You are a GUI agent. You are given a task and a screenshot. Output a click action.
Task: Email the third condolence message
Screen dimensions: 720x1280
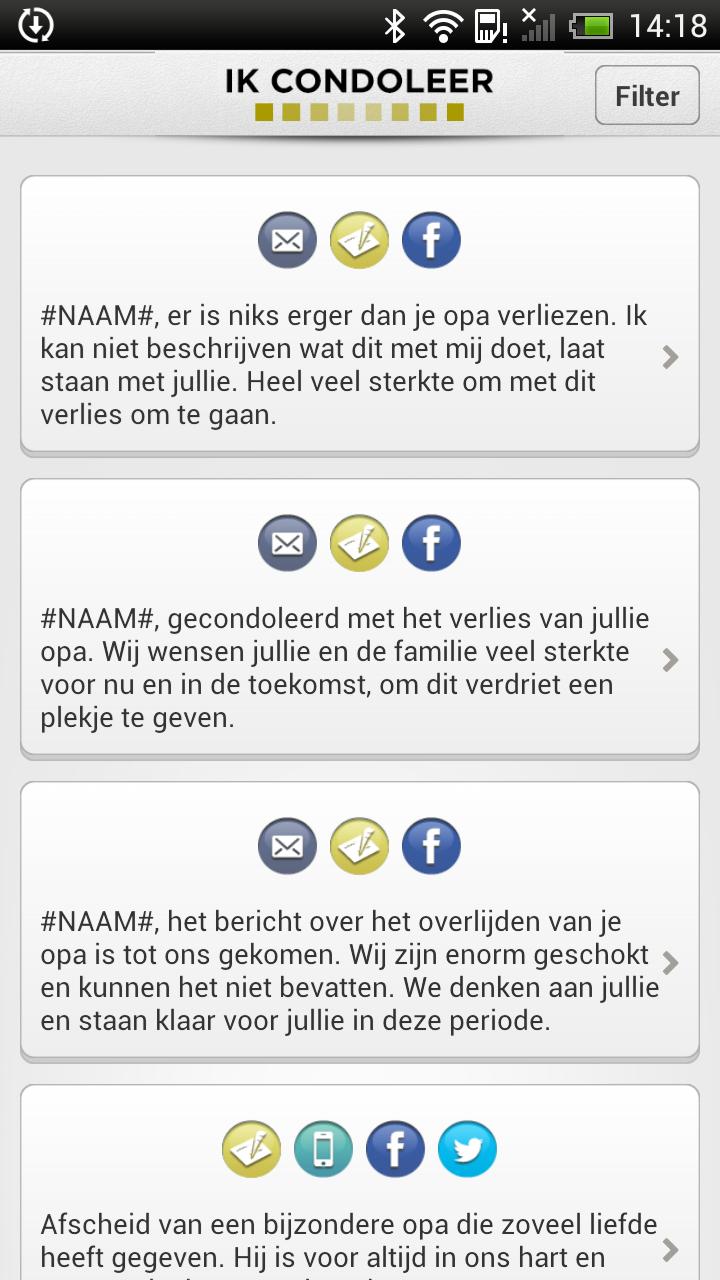pyautogui.click(x=287, y=846)
